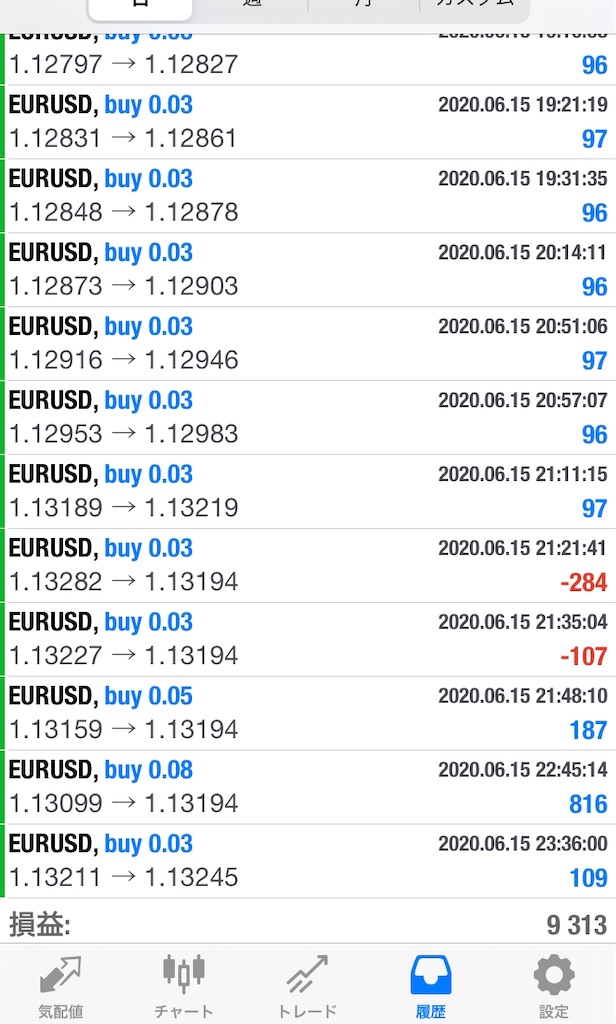The width and height of the screenshot is (616, 1024).
Task: View the losing trade with -284
Action: click(x=308, y=565)
